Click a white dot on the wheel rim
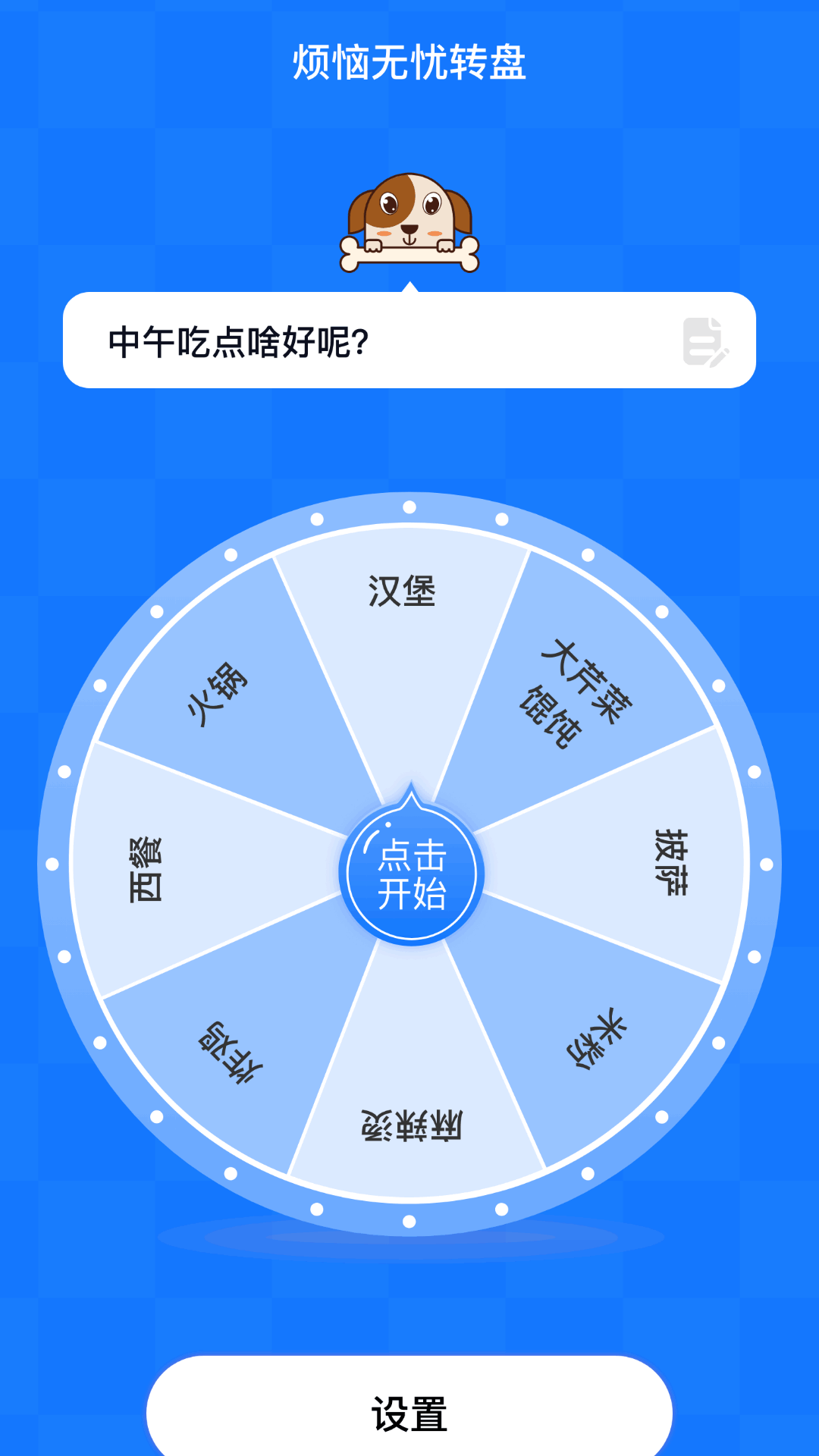Viewport: 819px width, 1456px height. (x=158, y=610)
